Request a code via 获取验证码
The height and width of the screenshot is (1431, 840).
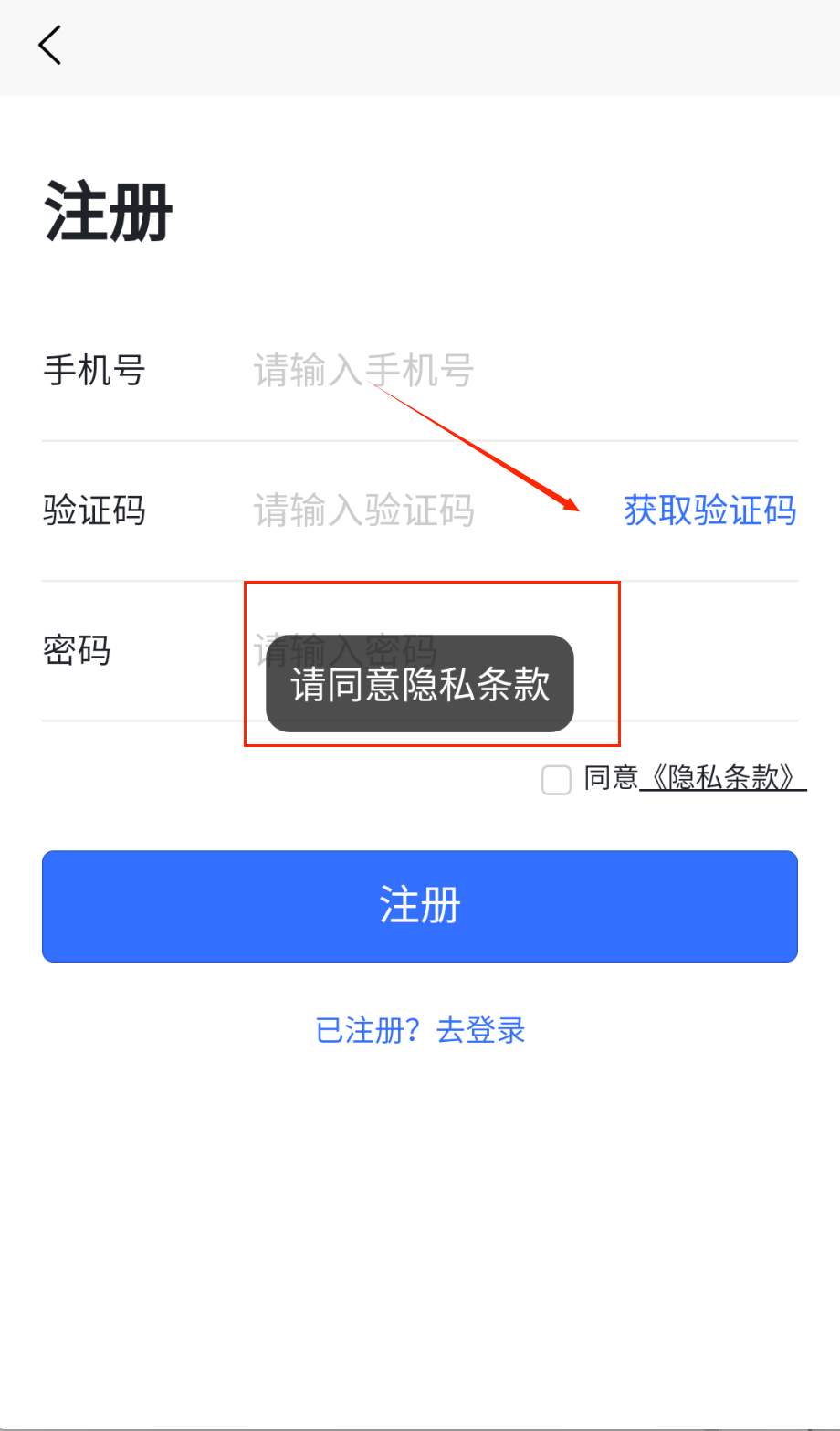(x=709, y=510)
